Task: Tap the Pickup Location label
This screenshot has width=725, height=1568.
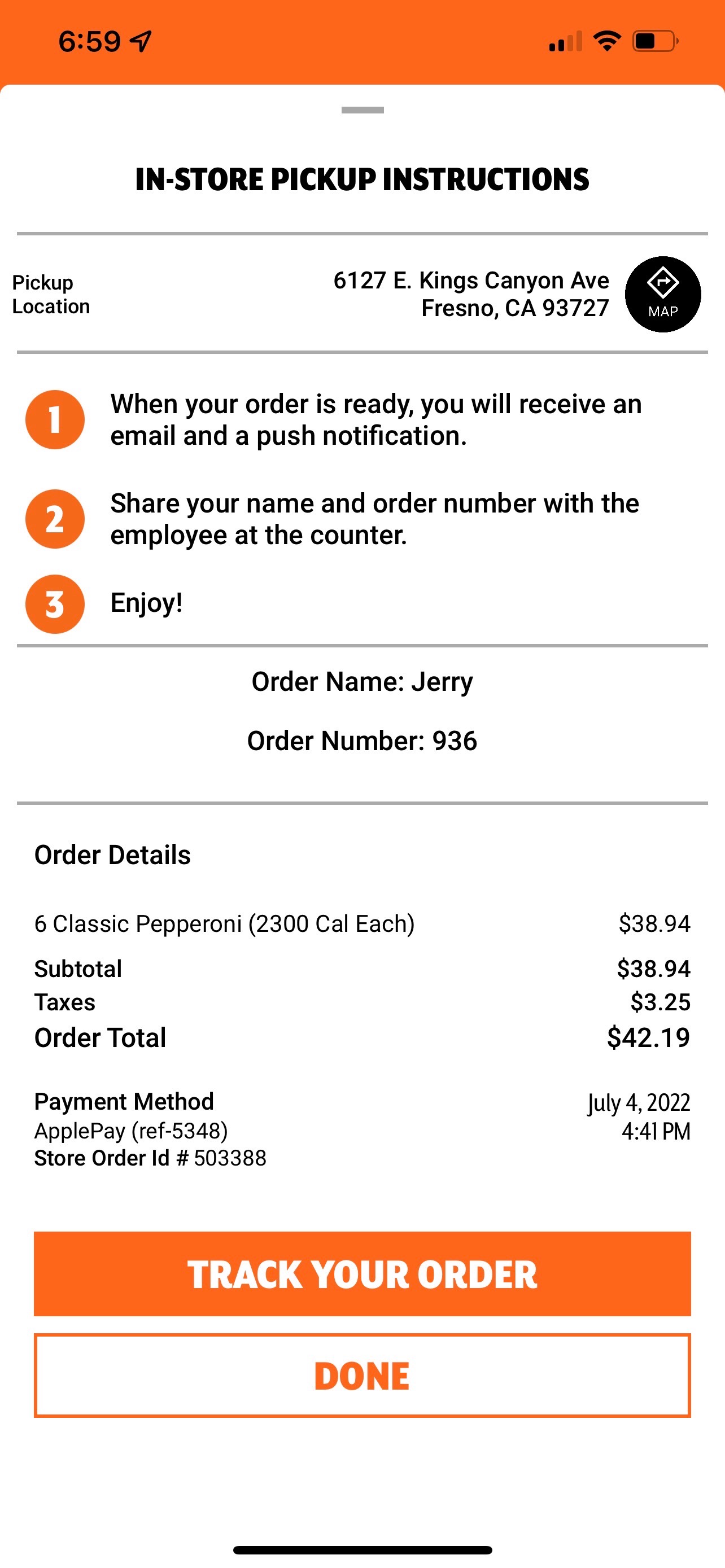Action: pos(49,294)
